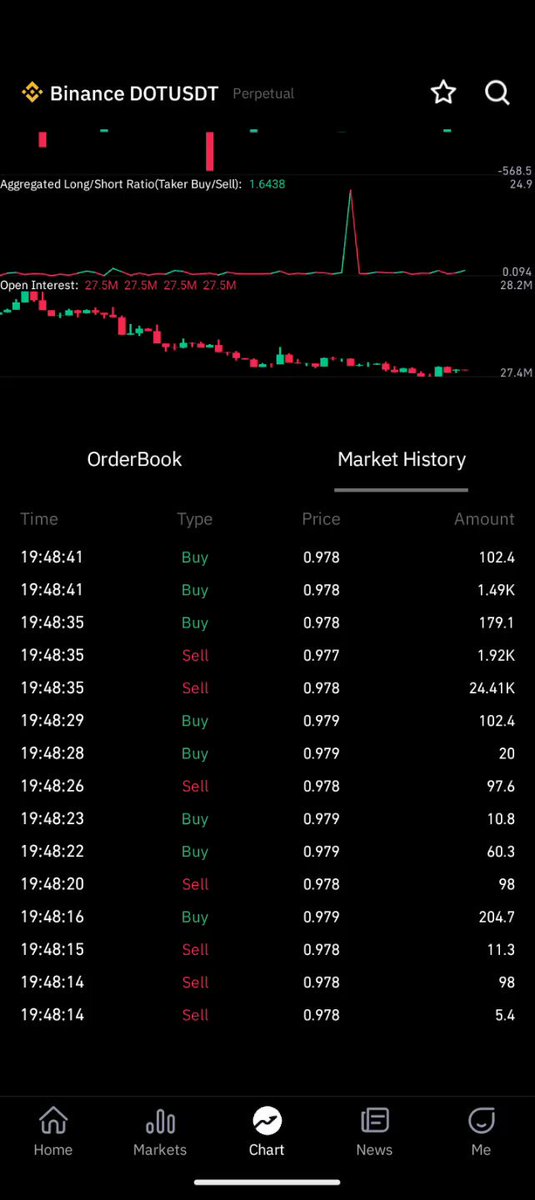Add DOTUSDT to favorites with star

pos(443,93)
